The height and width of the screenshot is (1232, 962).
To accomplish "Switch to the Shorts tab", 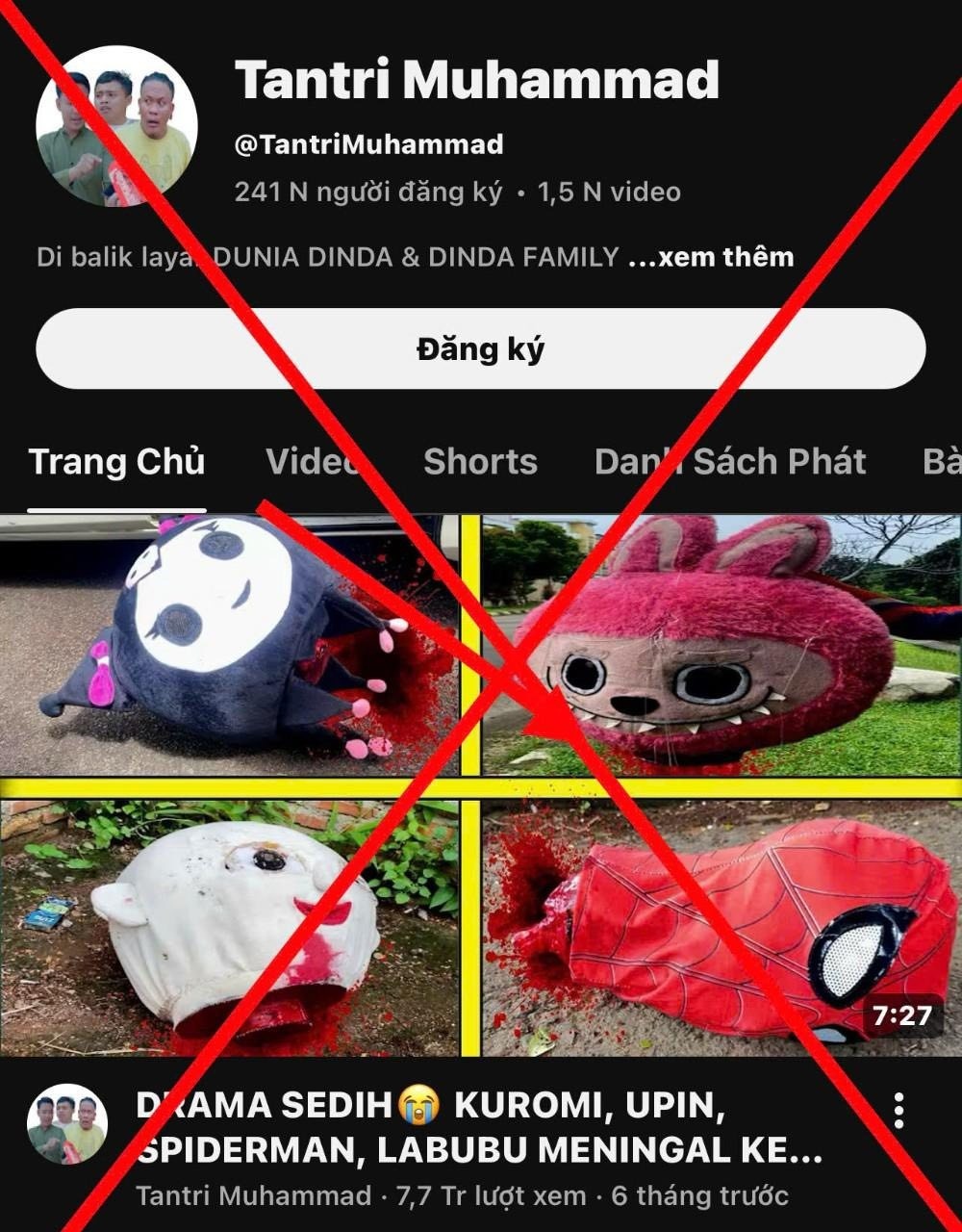I will tap(480, 462).
